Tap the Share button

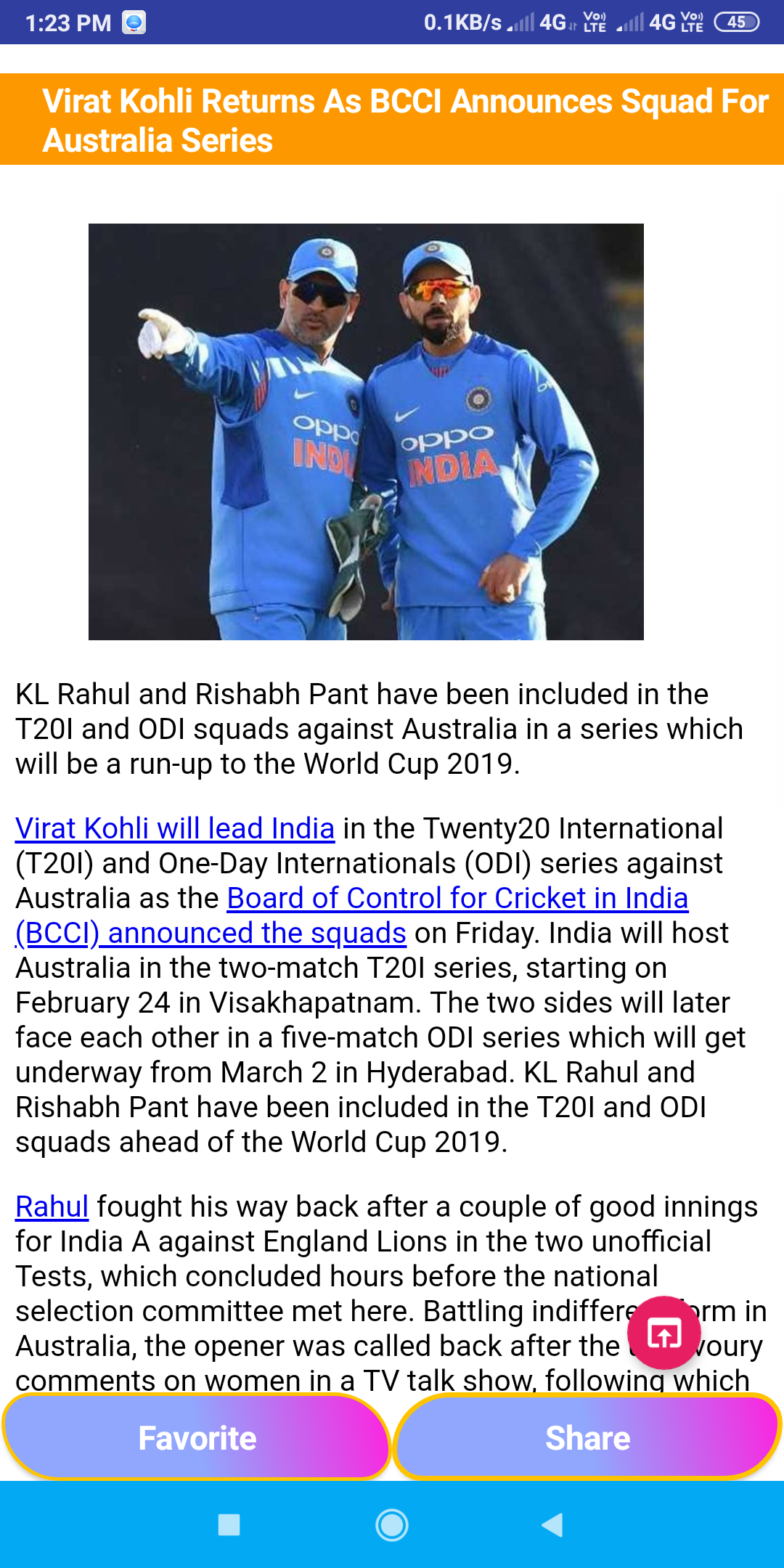click(587, 1438)
